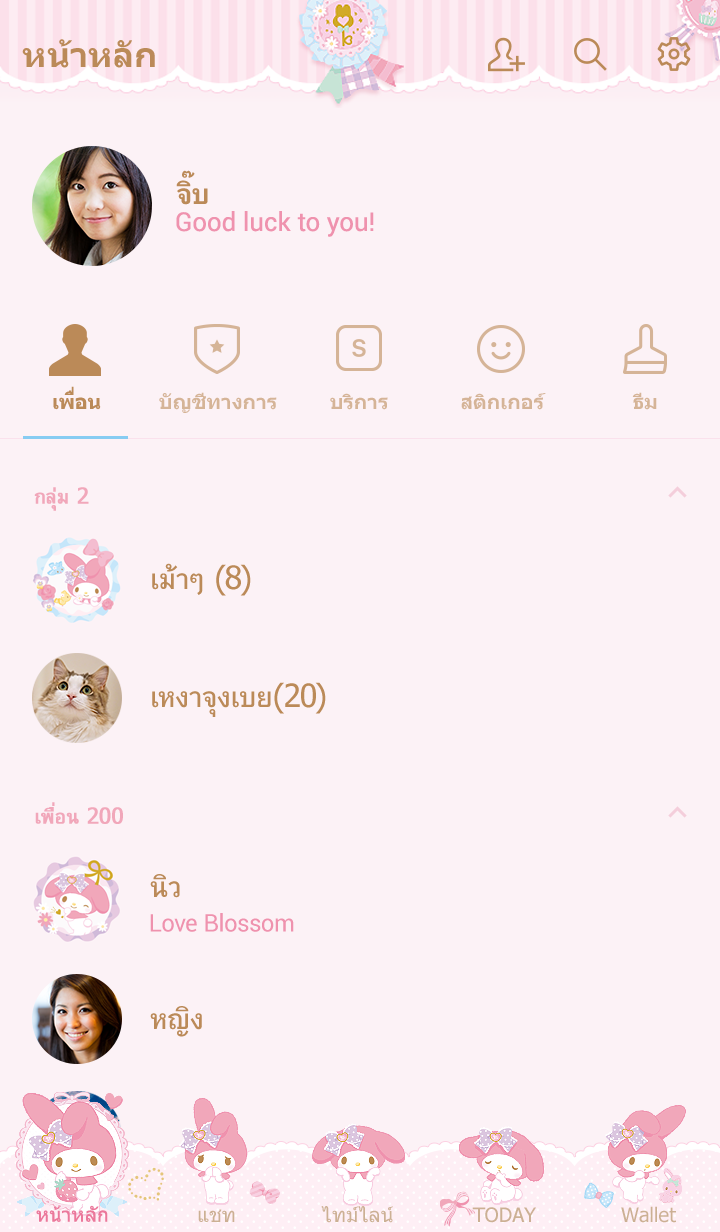Tap the หน้าหลัก bottom tab
Image resolution: width=720 pixels, height=1232 pixels.
pyautogui.click(x=72, y=1170)
